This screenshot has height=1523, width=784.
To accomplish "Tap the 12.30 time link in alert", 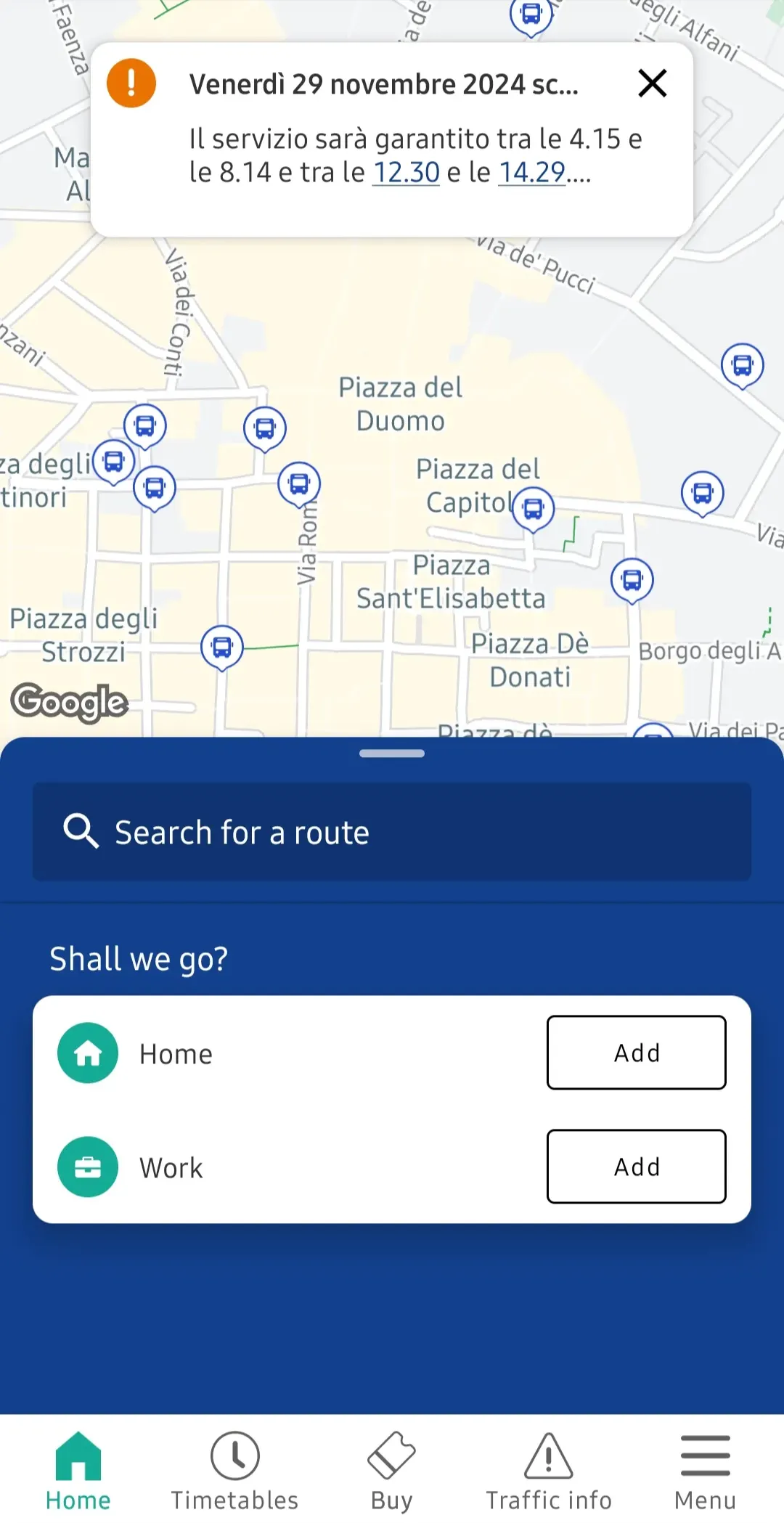I will click(406, 173).
